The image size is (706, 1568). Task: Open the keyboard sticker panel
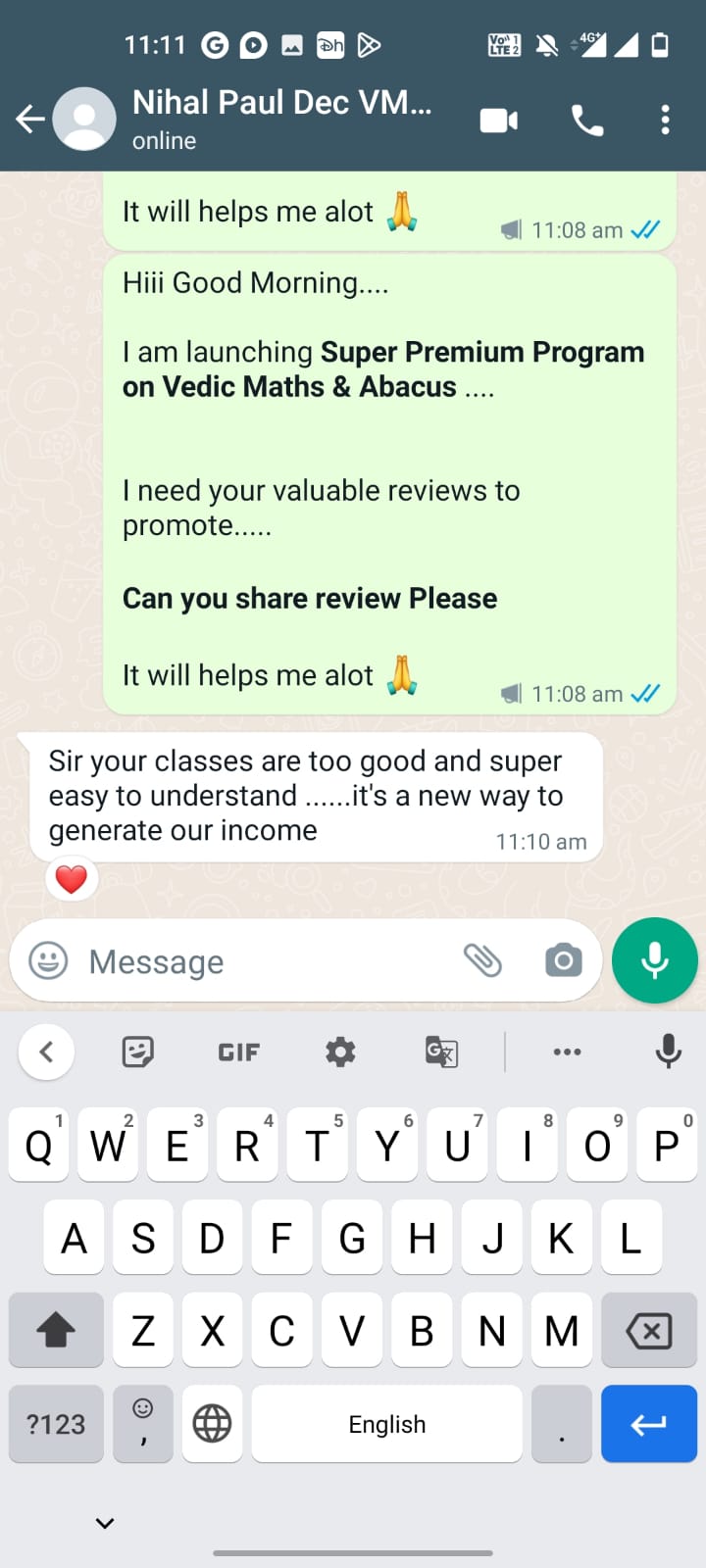[x=138, y=1052]
